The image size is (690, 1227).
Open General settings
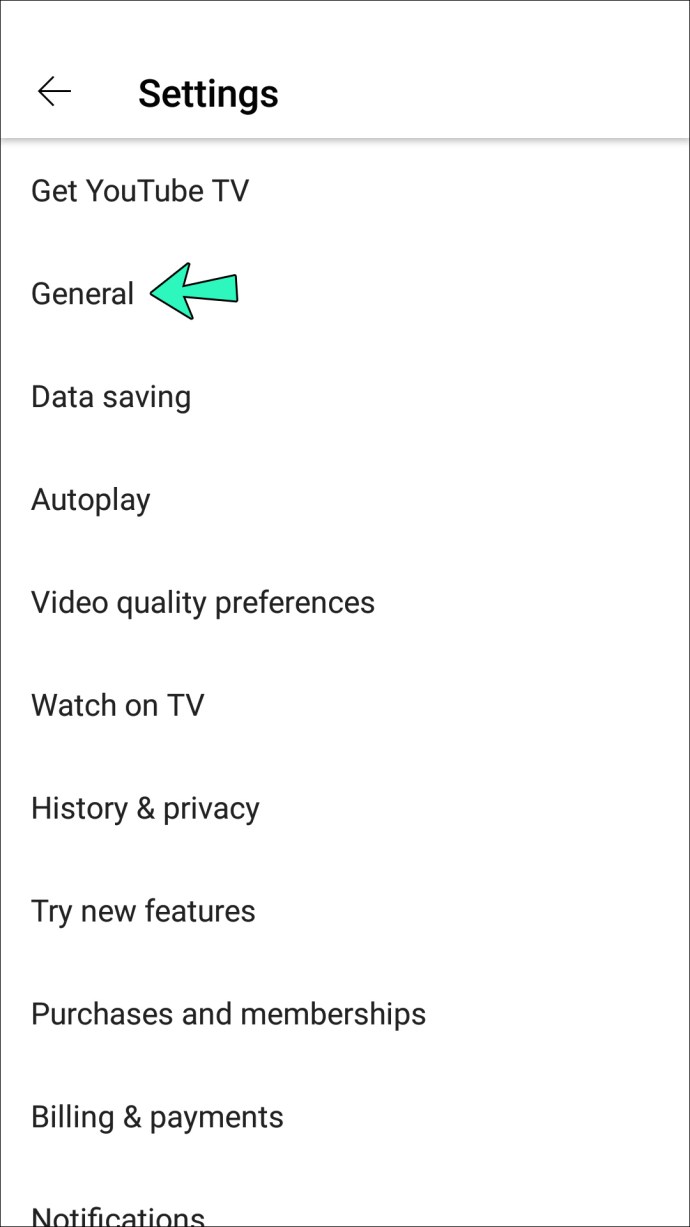coord(83,294)
